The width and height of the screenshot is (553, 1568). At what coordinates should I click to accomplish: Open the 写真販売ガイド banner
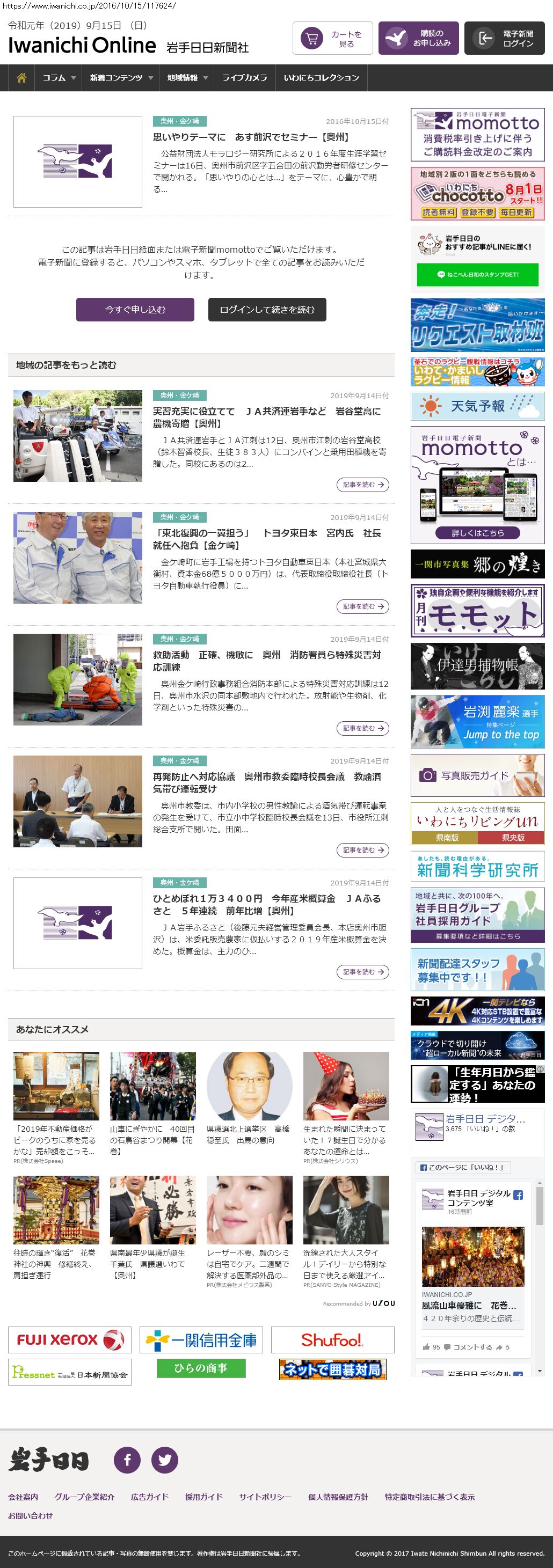coord(477,775)
